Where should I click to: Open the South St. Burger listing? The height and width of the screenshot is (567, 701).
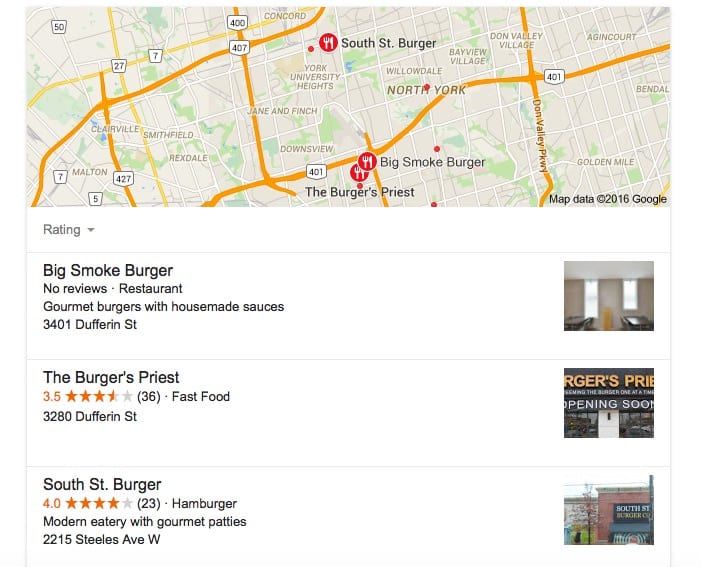pos(102,485)
